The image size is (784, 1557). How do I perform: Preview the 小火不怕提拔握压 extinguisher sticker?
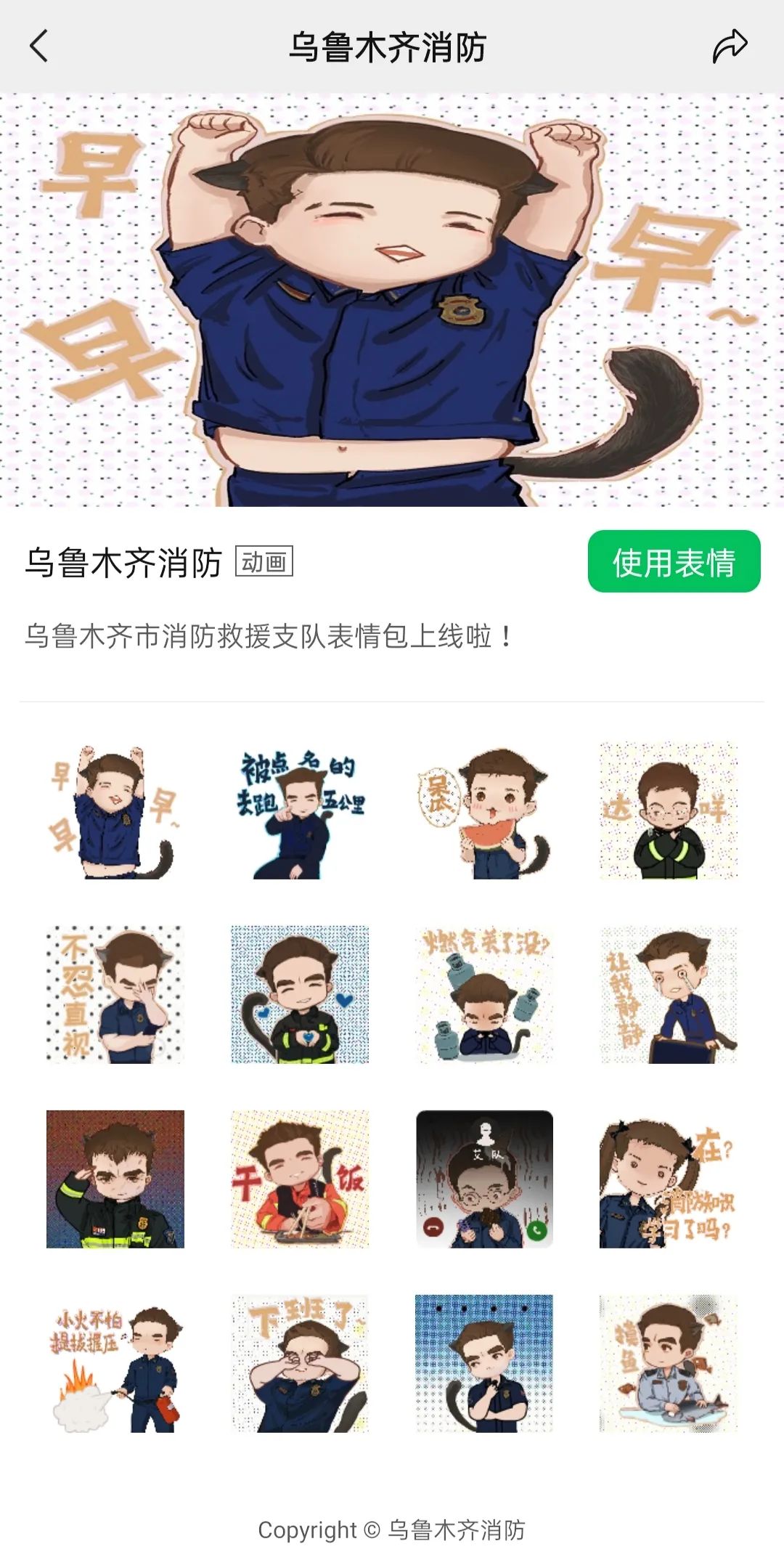coord(115,1364)
